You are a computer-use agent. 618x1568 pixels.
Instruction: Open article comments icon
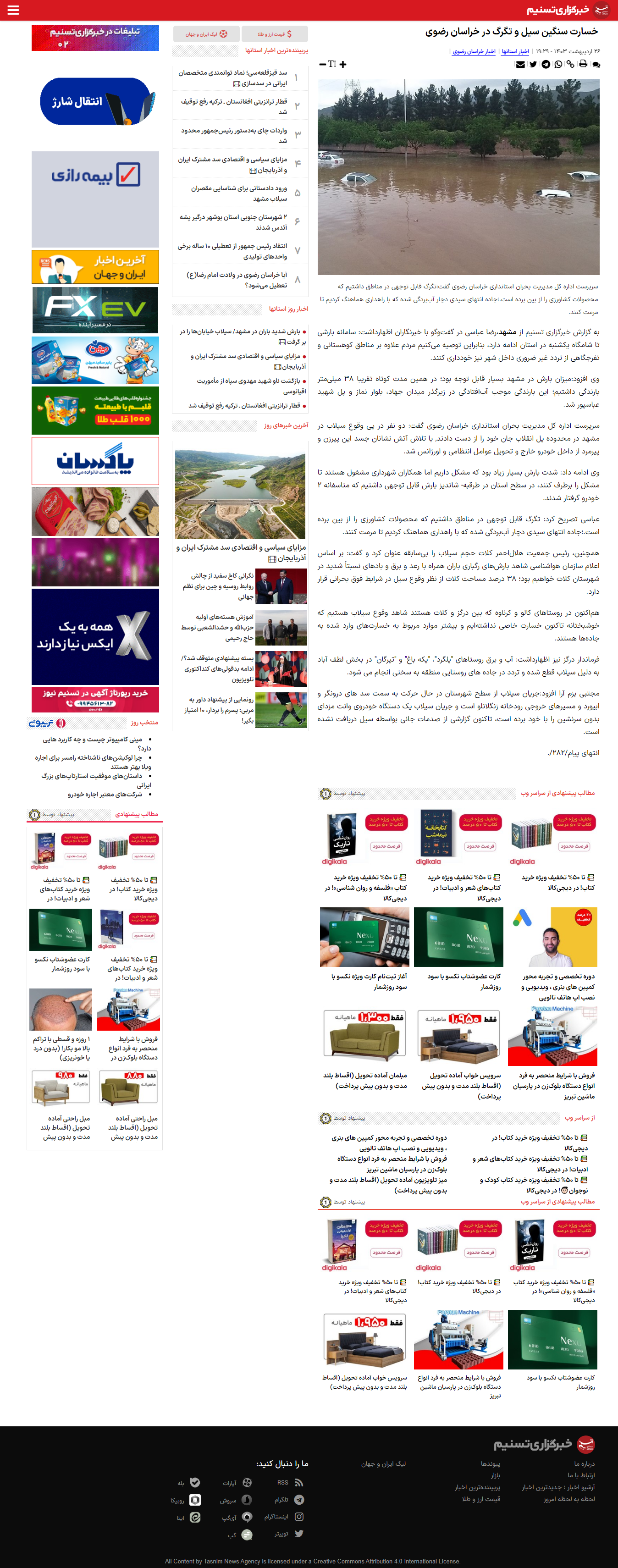coord(596,65)
